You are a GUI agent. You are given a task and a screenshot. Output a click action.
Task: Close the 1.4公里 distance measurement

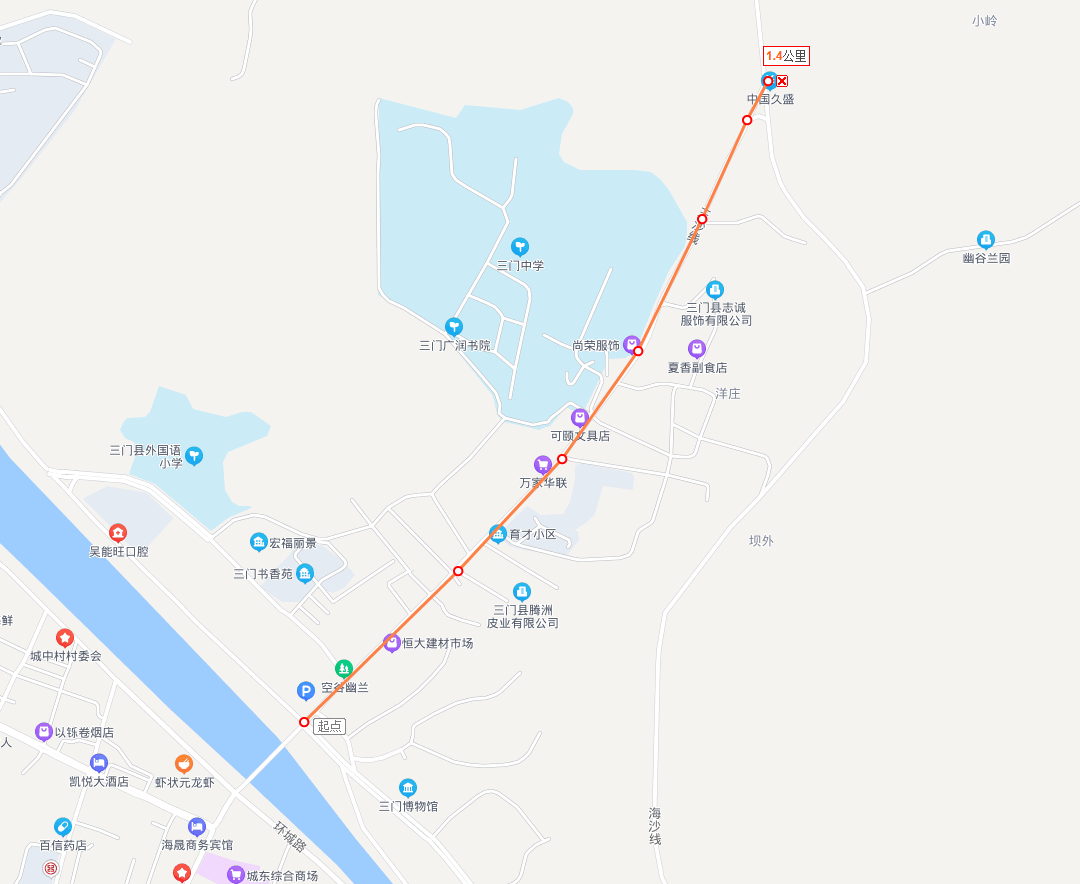pos(782,81)
